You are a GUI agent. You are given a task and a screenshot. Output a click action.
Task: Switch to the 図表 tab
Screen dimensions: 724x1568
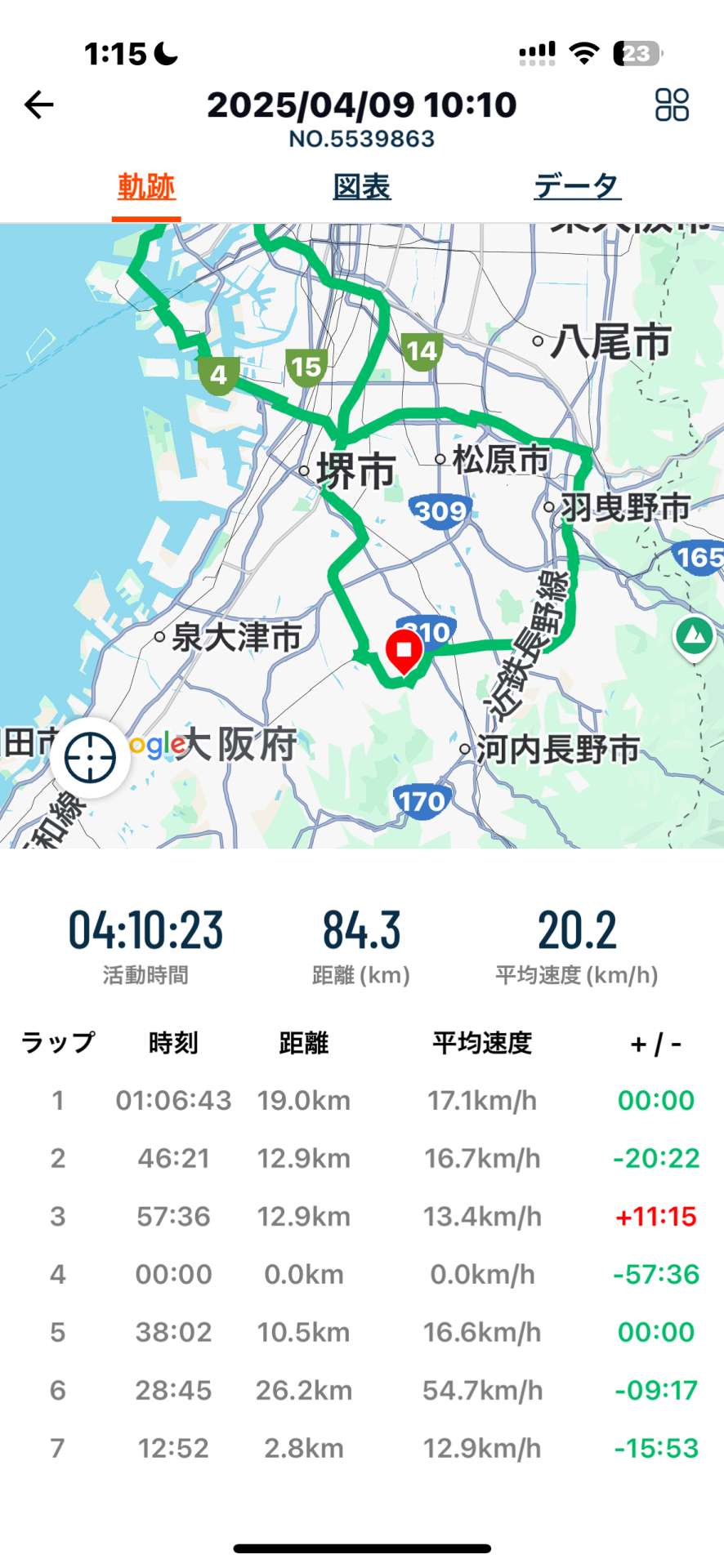point(361,187)
